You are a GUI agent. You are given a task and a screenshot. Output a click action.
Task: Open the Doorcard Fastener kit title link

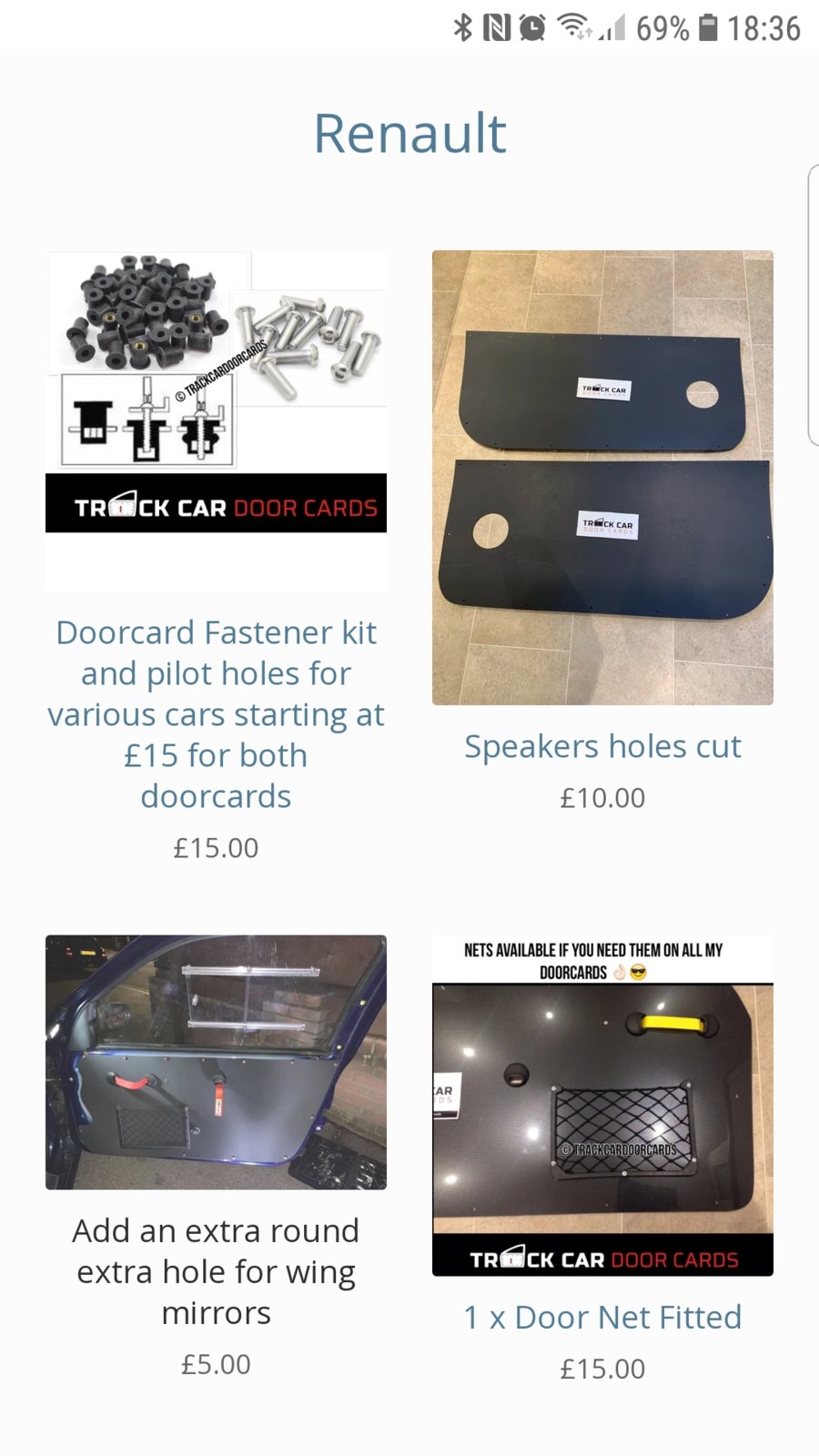pyautogui.click(x=216, y=714)
